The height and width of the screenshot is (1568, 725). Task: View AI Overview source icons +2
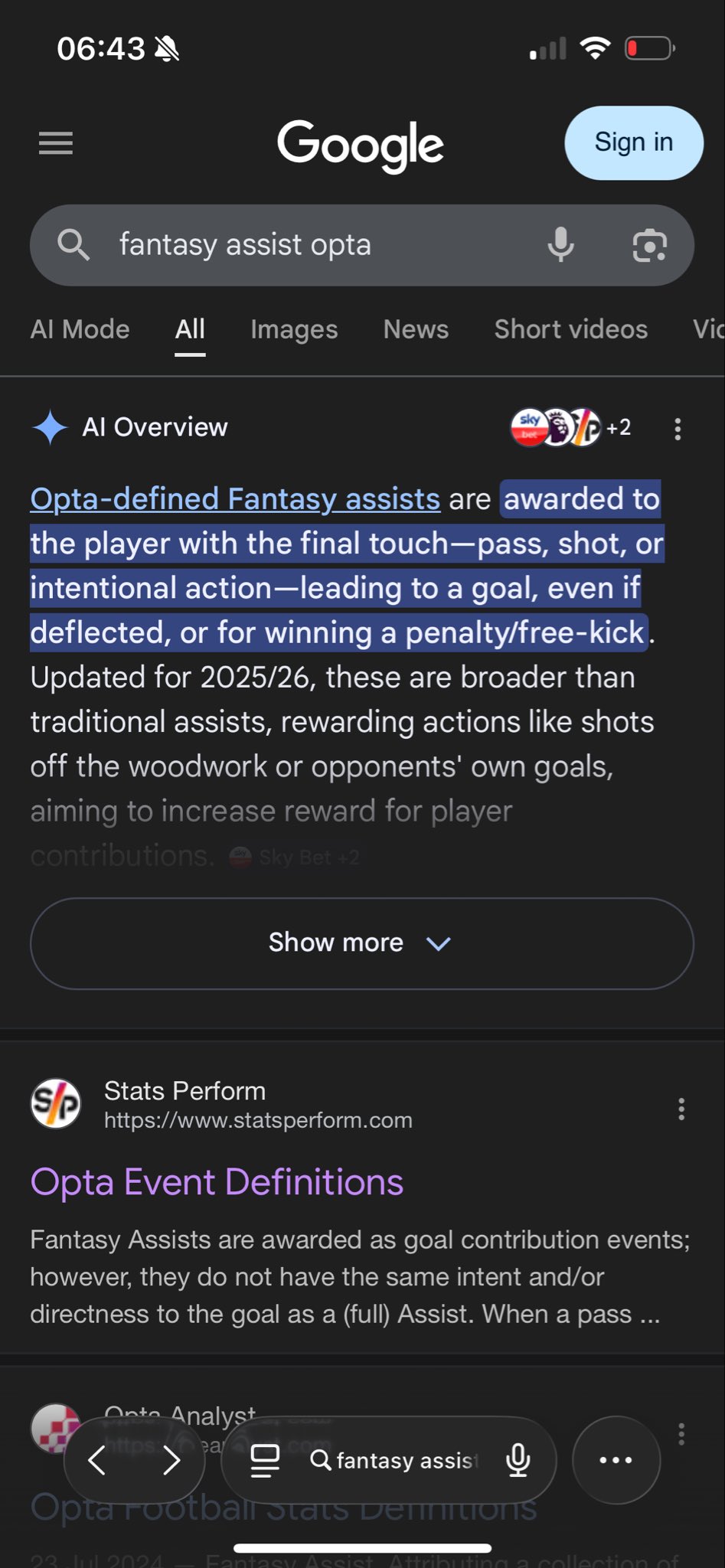click(x=570, y=427)
